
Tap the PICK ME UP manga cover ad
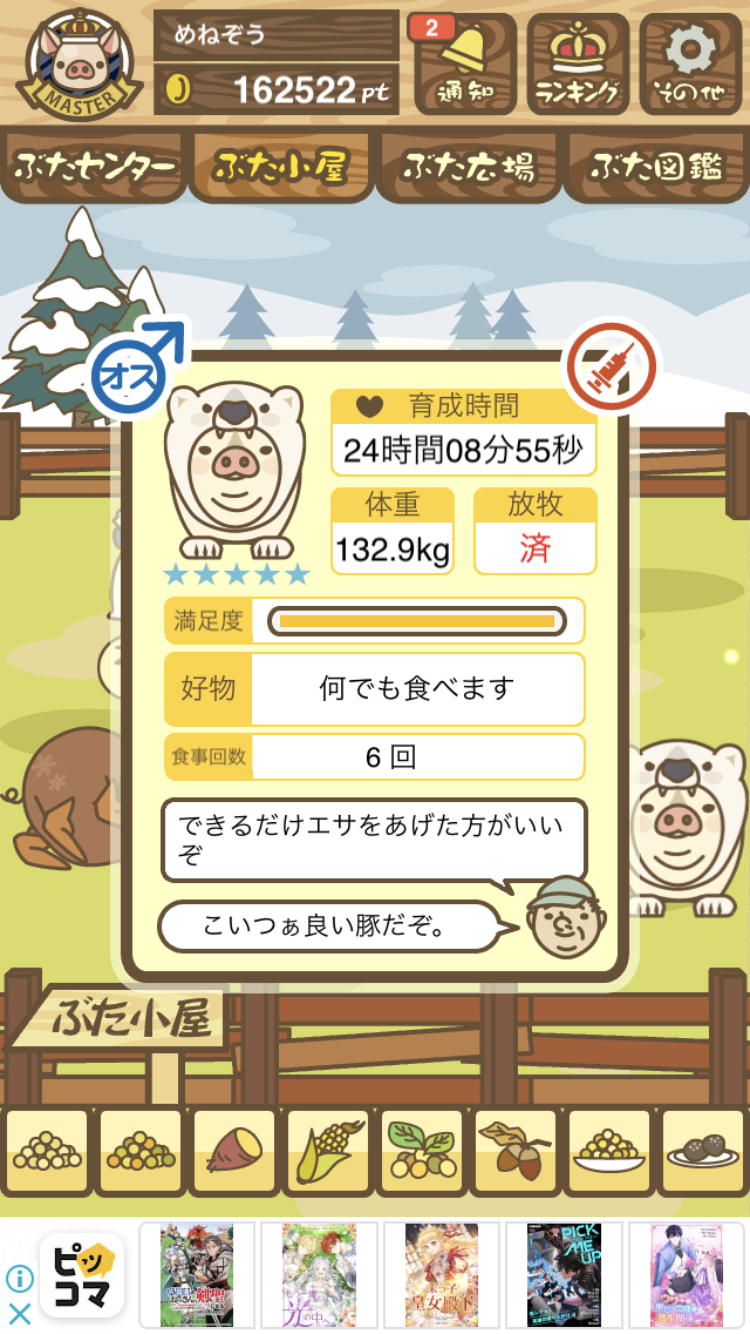563,1275
